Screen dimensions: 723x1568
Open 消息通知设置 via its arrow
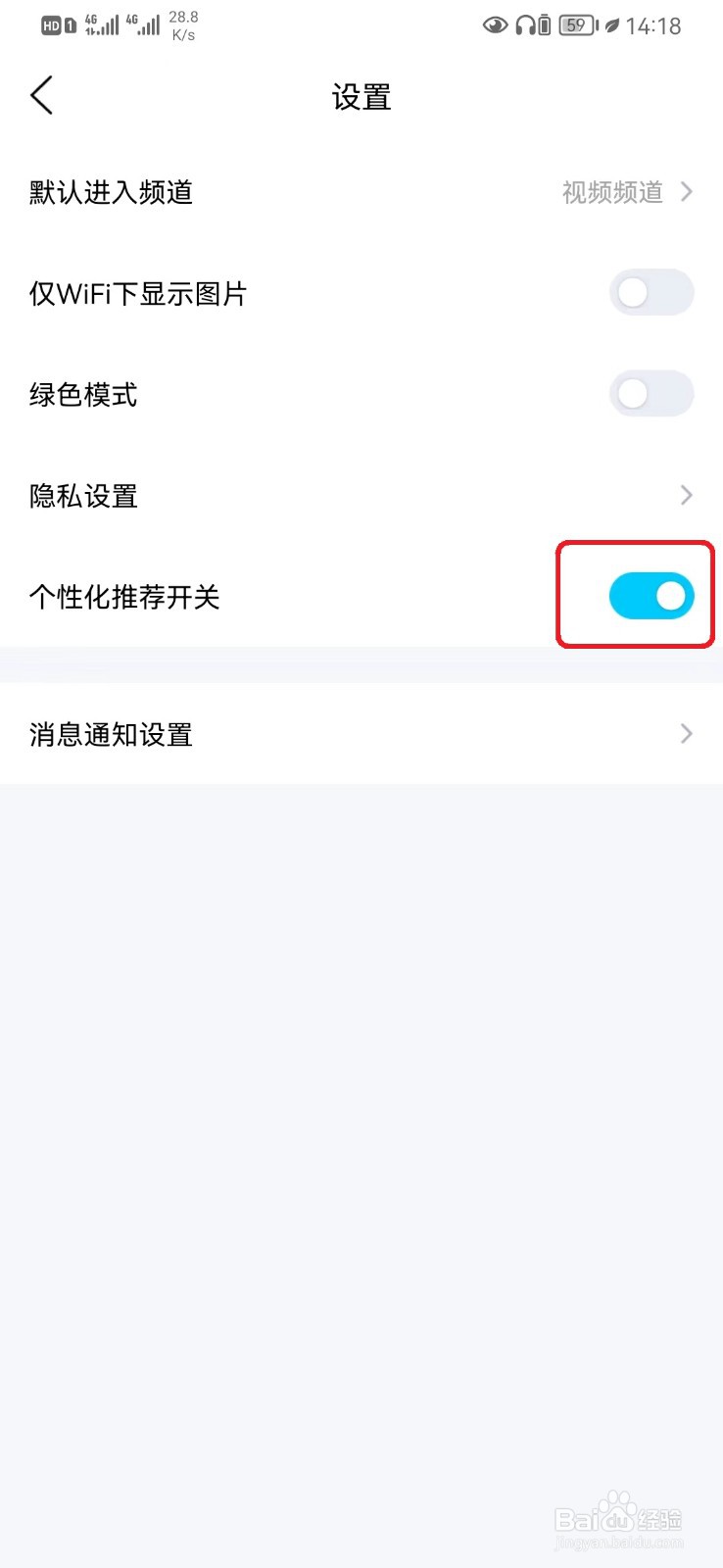686,733
